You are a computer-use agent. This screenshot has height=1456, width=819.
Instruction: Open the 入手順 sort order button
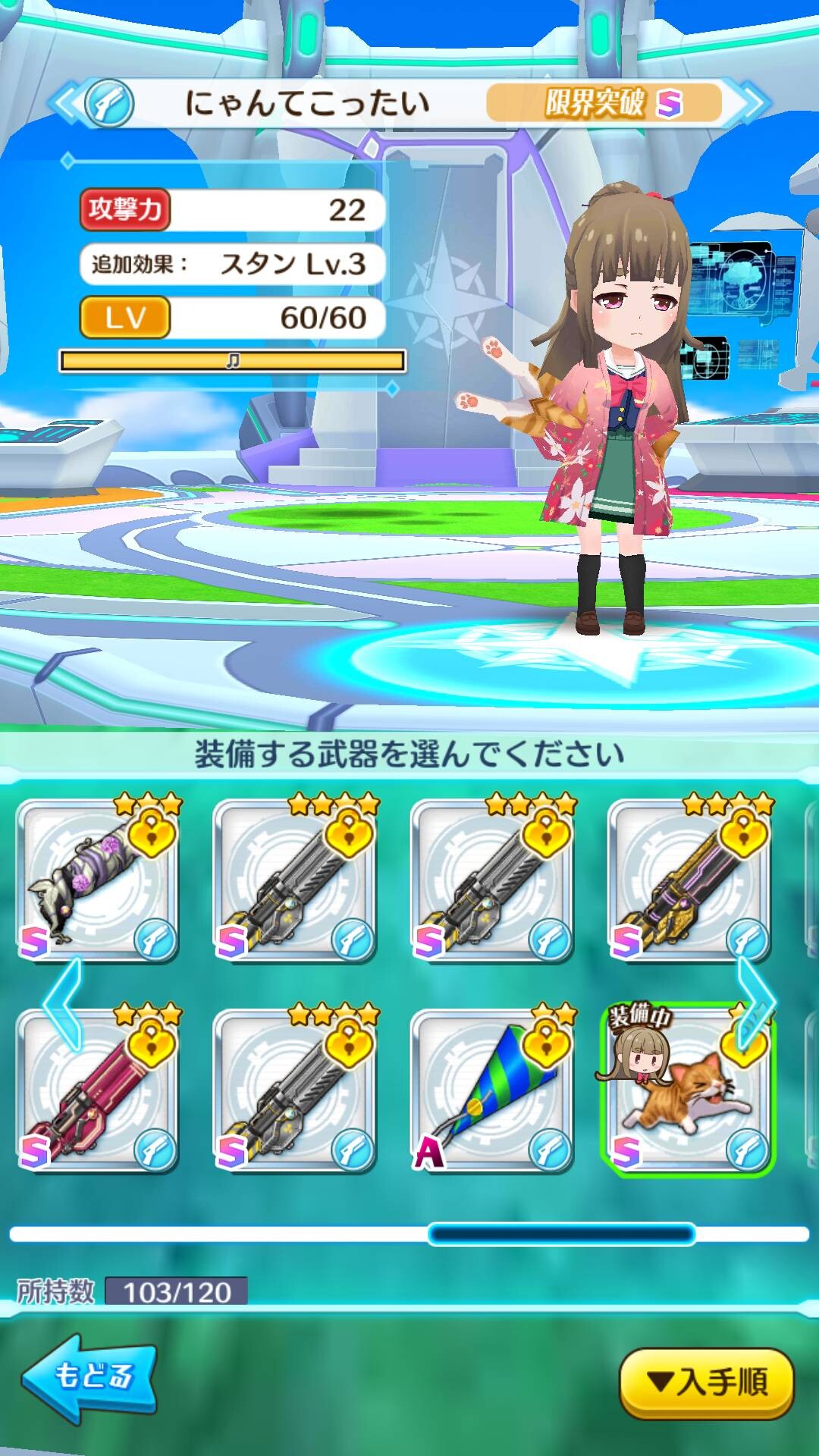tap(707, 1383)
